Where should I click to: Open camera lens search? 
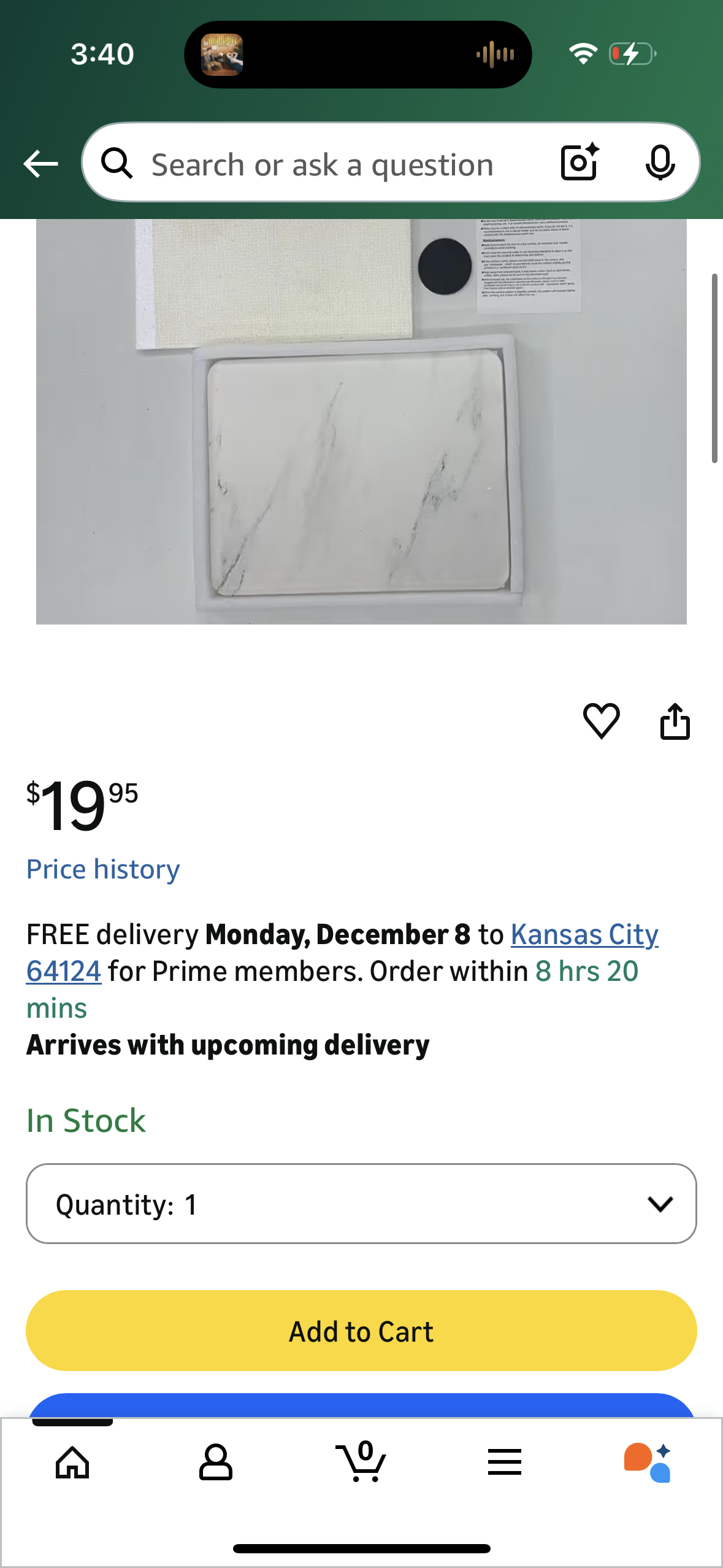coord(579,163)
